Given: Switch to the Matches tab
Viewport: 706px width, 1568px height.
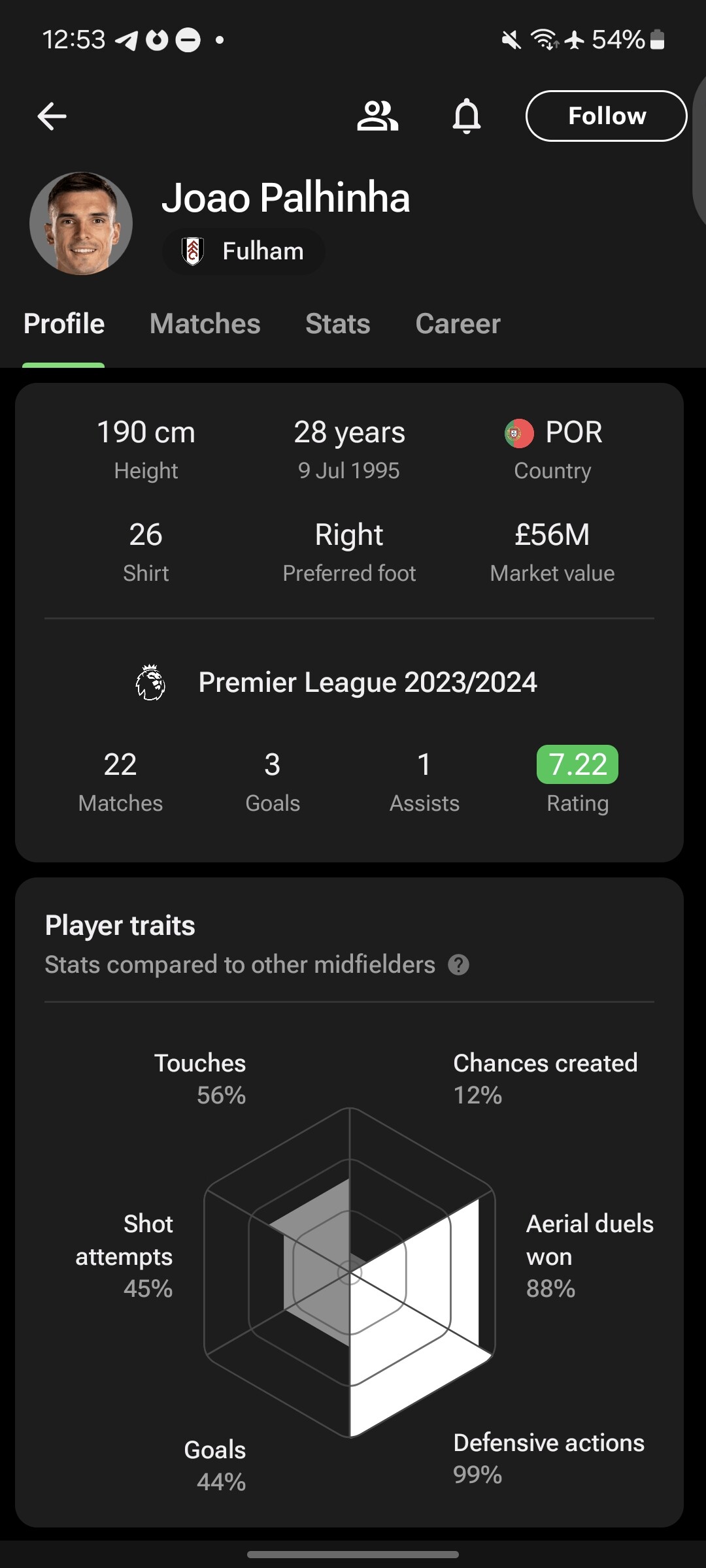Looking at the screenshot, I should pos(205,323).
